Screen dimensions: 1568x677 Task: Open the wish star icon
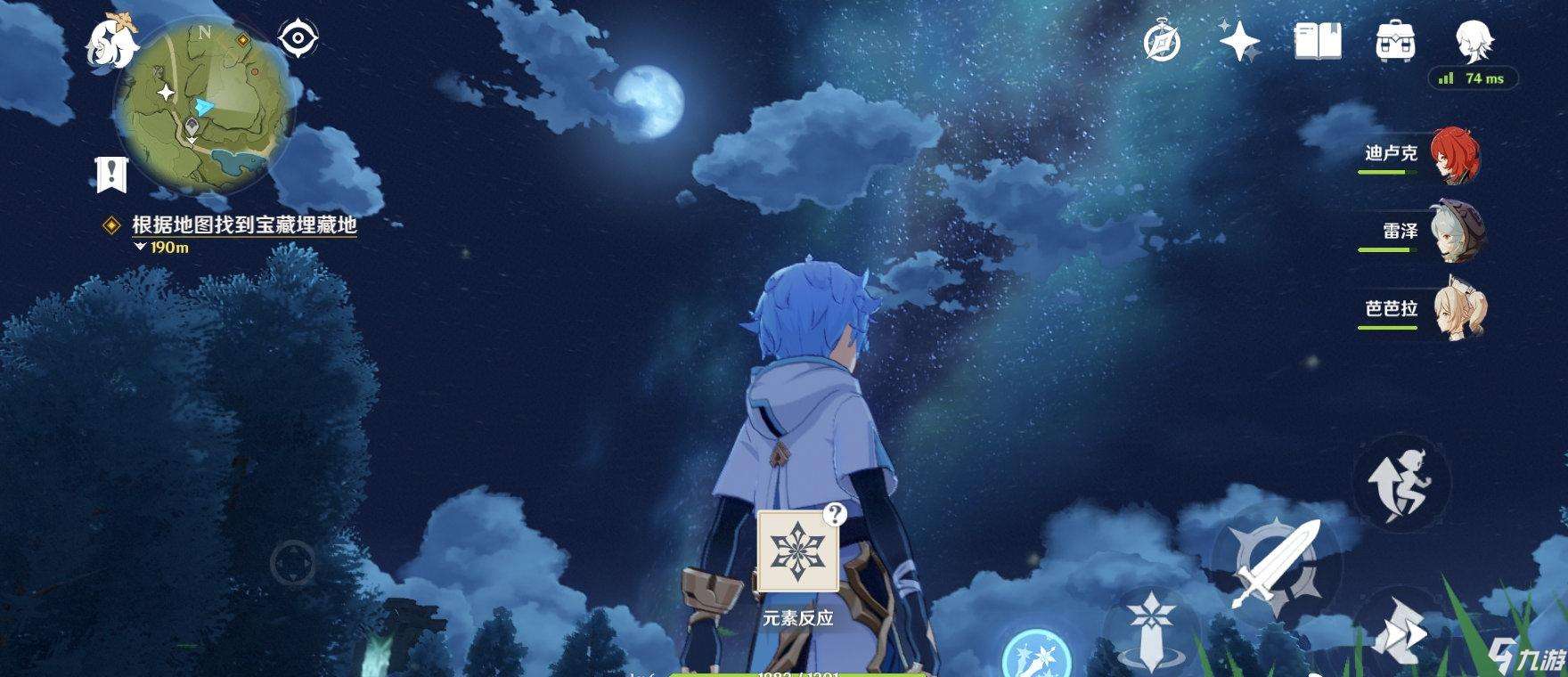pos(1239,41)
